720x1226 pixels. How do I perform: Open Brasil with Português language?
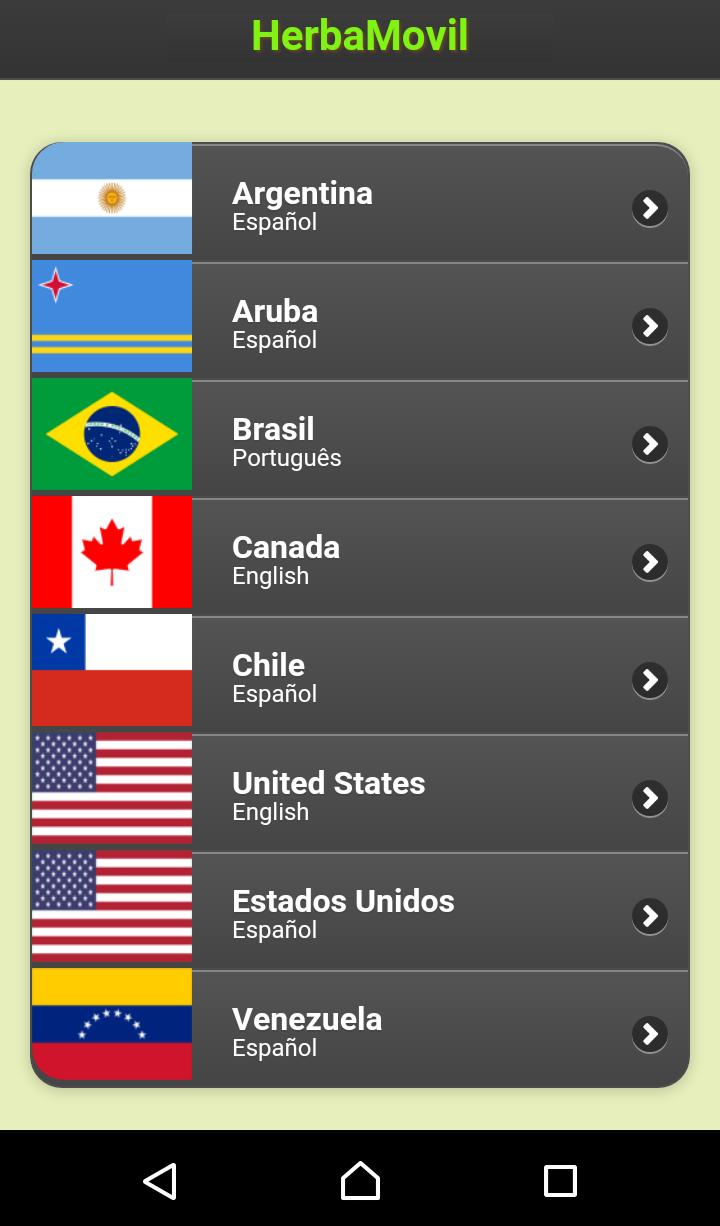360,442
